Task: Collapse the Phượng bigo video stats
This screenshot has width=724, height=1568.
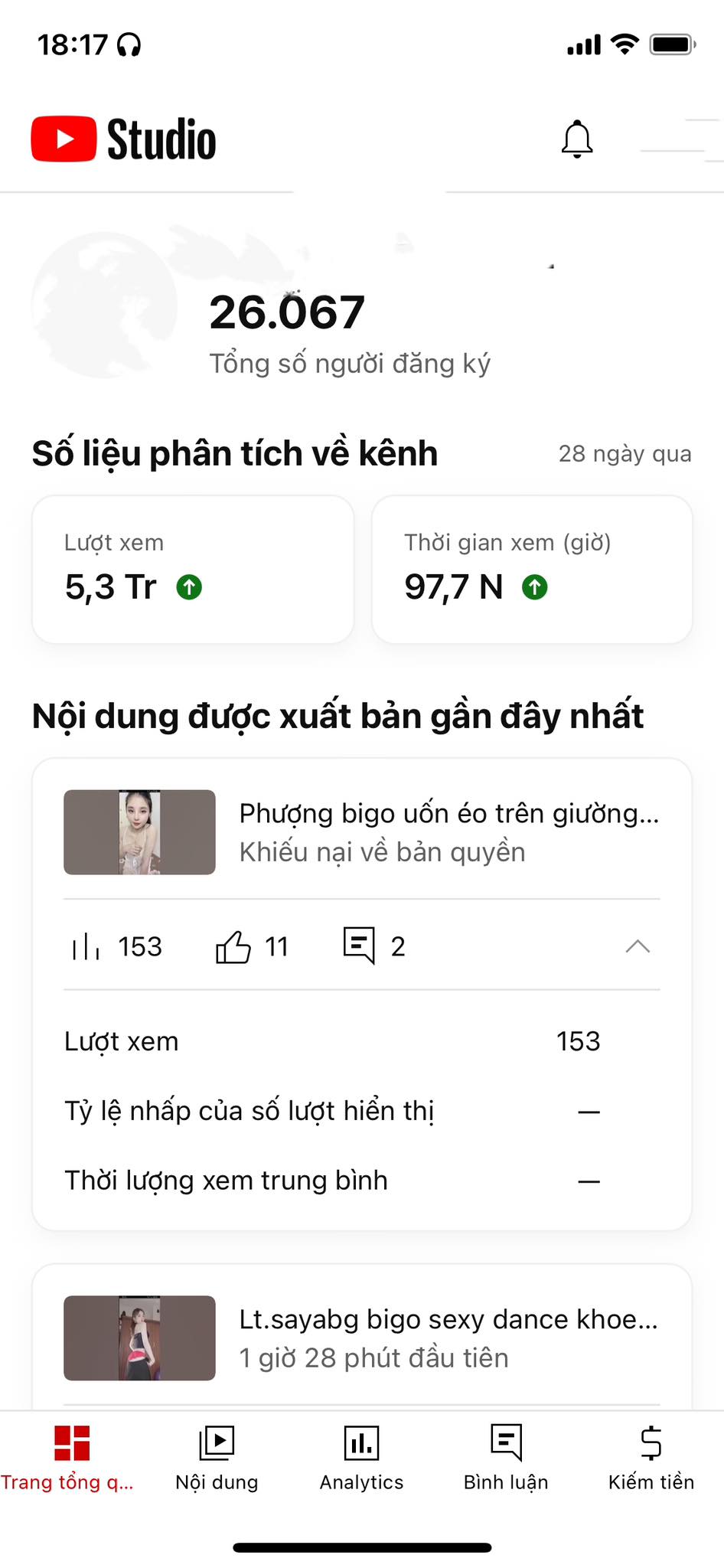Action: tap(638, 947)
